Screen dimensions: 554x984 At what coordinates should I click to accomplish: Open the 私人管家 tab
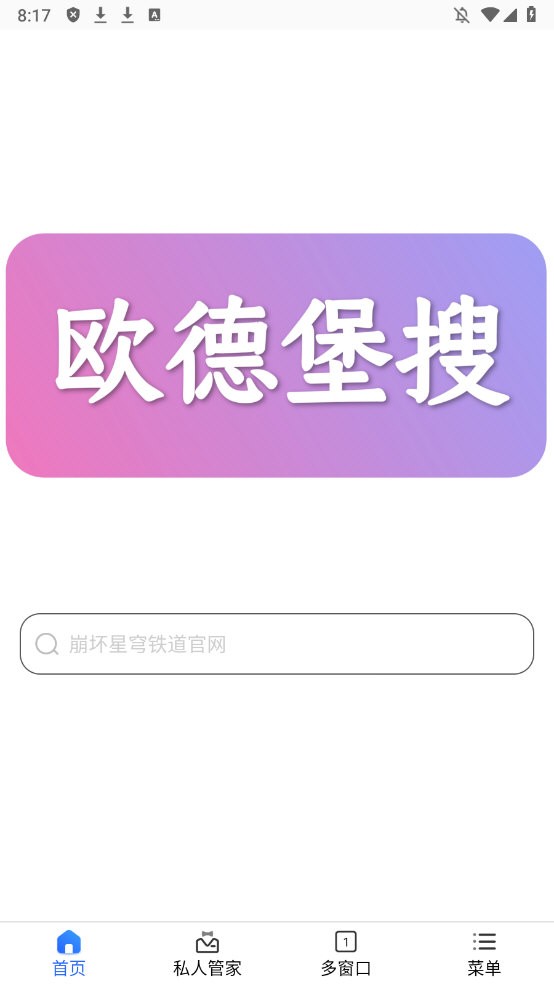[x=208, y=953]
